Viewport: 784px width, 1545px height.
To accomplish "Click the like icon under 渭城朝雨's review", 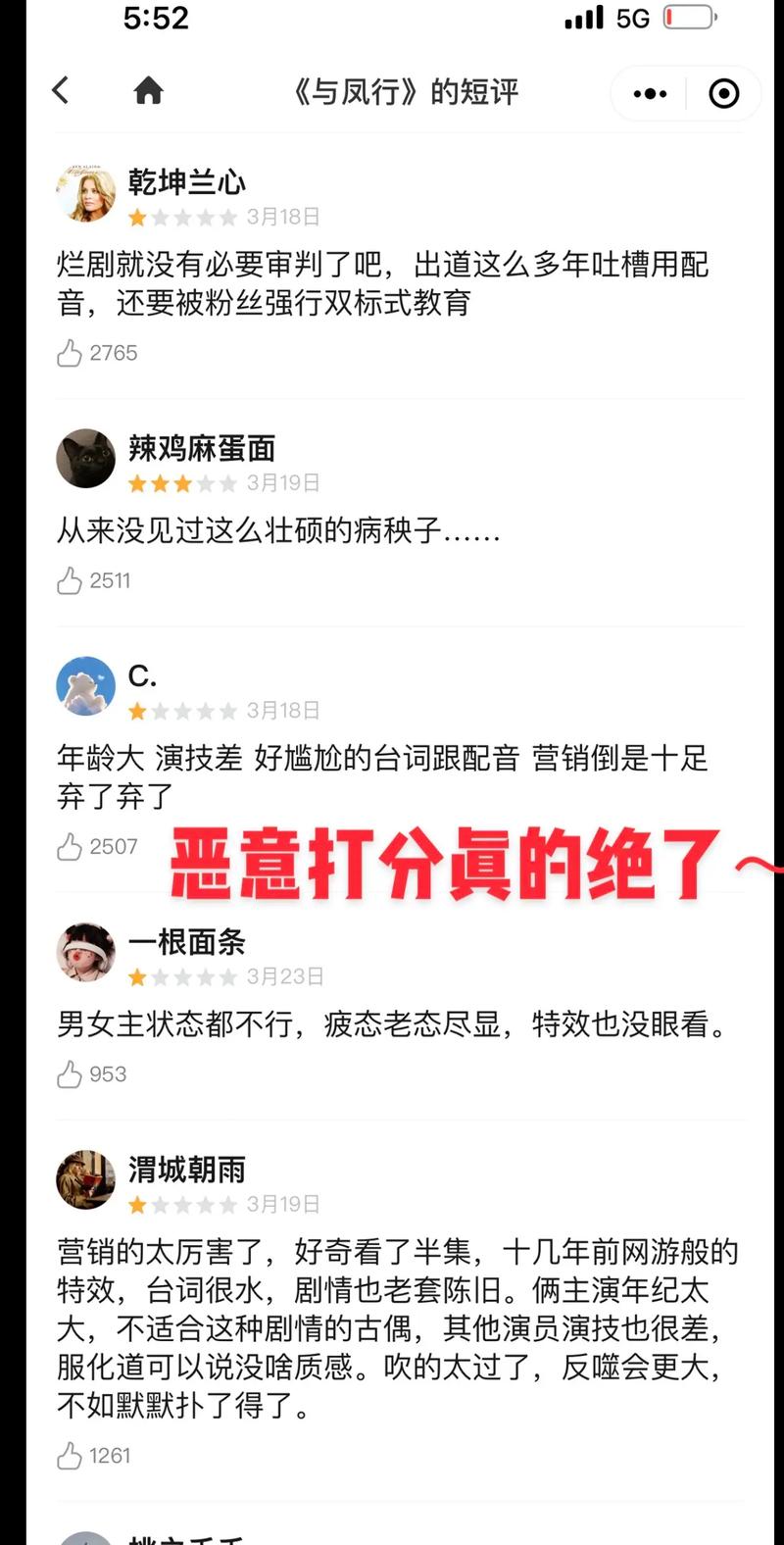I will 69,1456.
